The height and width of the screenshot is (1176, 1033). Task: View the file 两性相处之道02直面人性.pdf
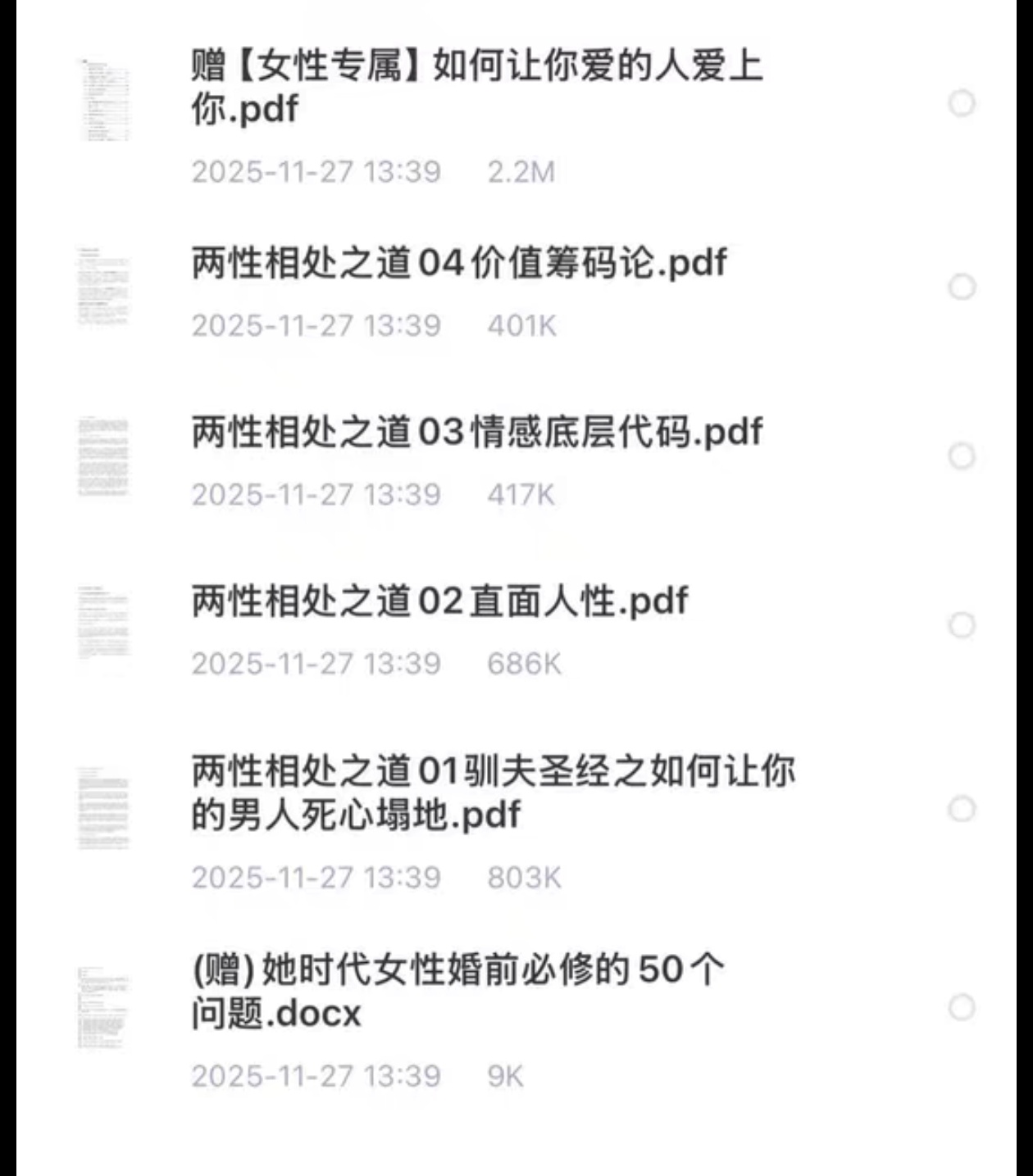click(439, 602)
